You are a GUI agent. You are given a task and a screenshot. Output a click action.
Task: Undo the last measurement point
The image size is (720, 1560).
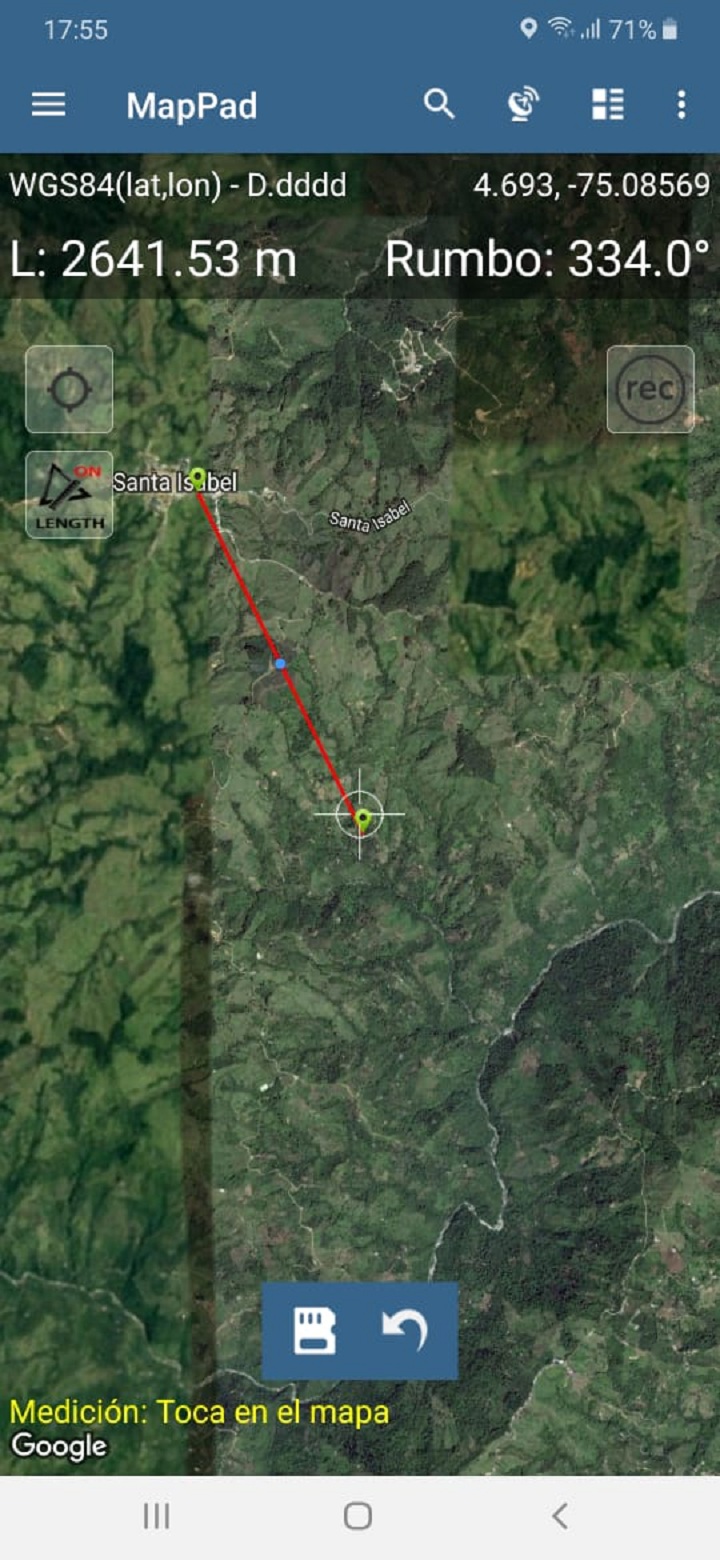405,1331
